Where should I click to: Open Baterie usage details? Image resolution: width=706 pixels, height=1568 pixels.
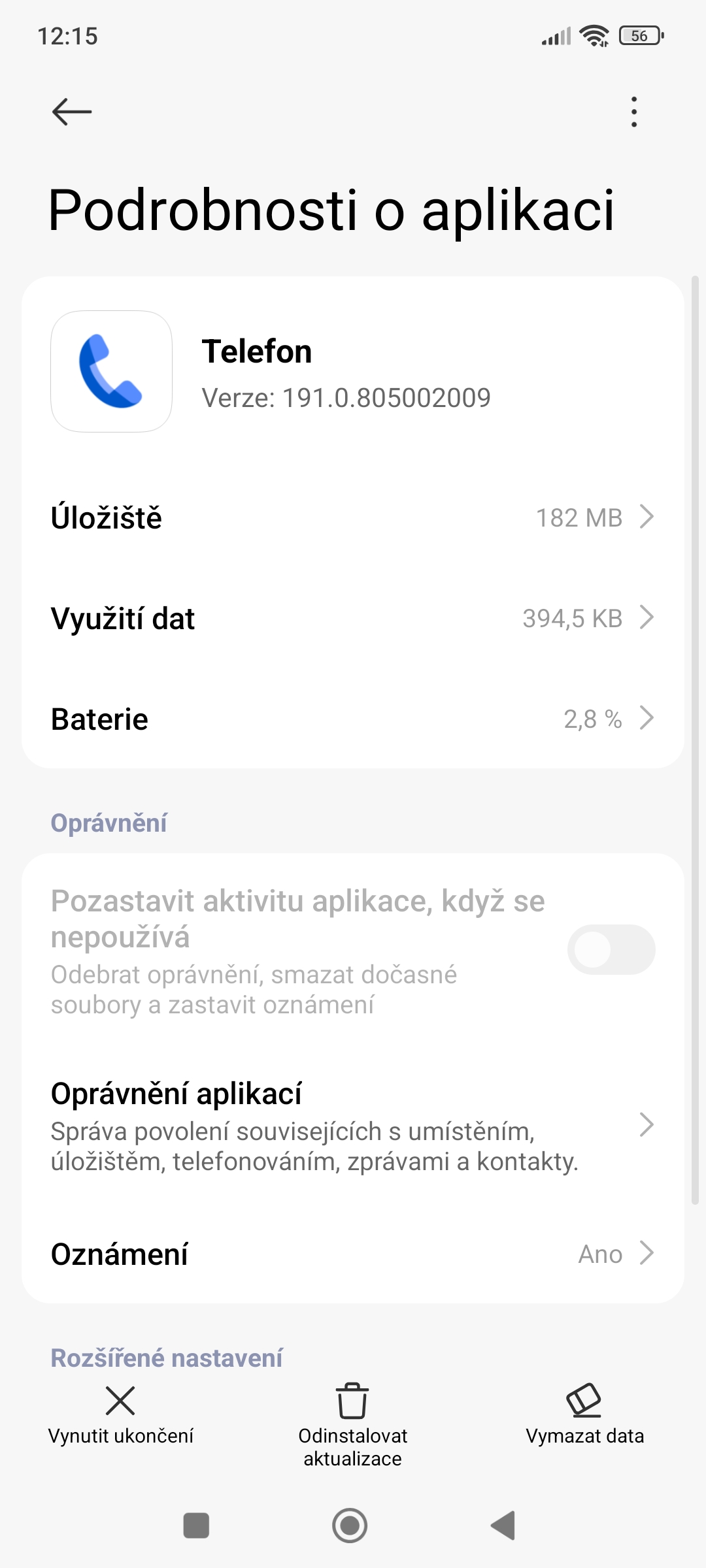click(x=353, y=719)
